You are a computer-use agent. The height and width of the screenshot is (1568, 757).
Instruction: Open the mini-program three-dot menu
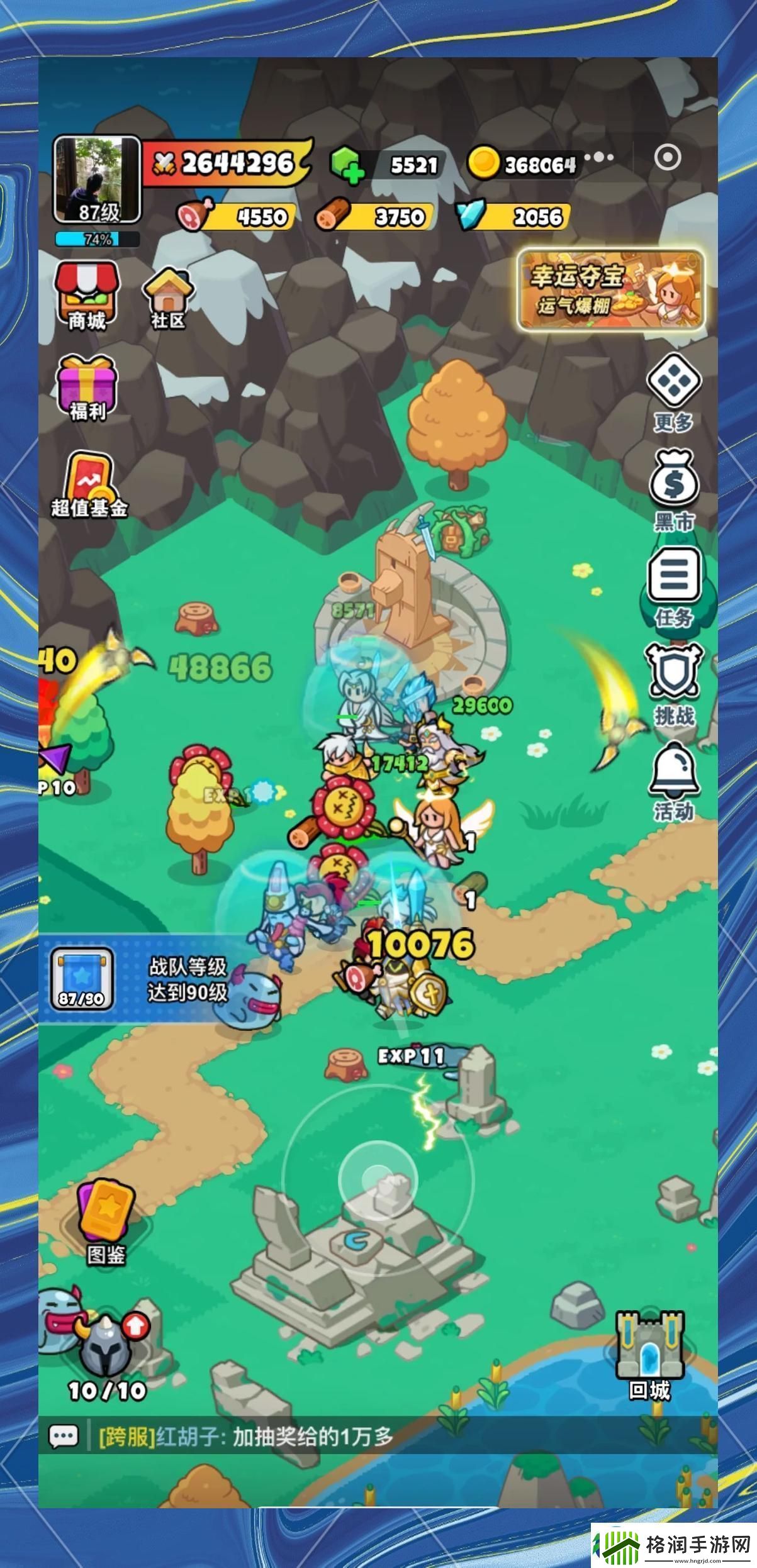coord(599,157)
